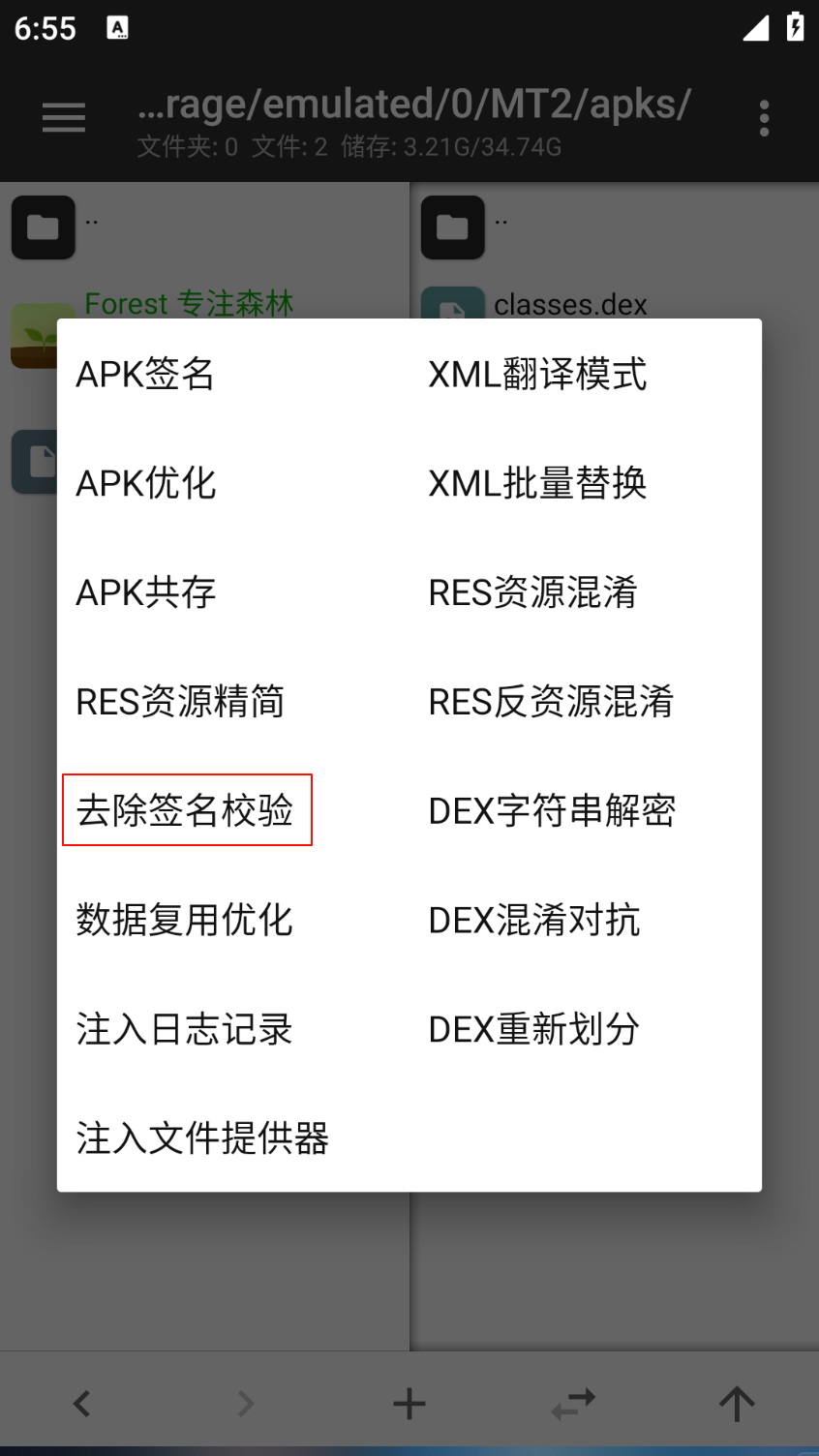The height and width of the screenshot is (1456, 819).
Task: Select APK签名 option
Action: (145, 374)
